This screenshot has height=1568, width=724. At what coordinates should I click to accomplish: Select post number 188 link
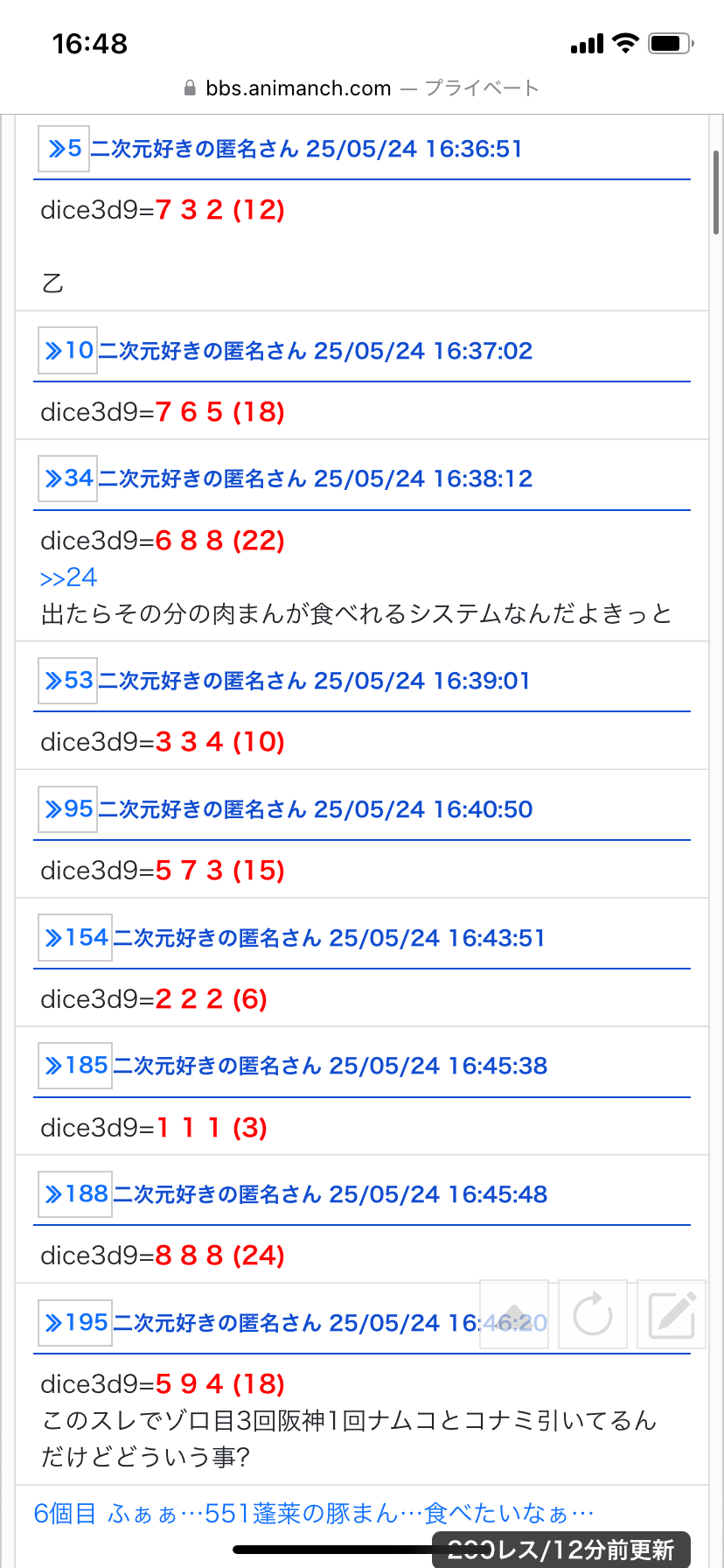click(x=76, y=1194)
